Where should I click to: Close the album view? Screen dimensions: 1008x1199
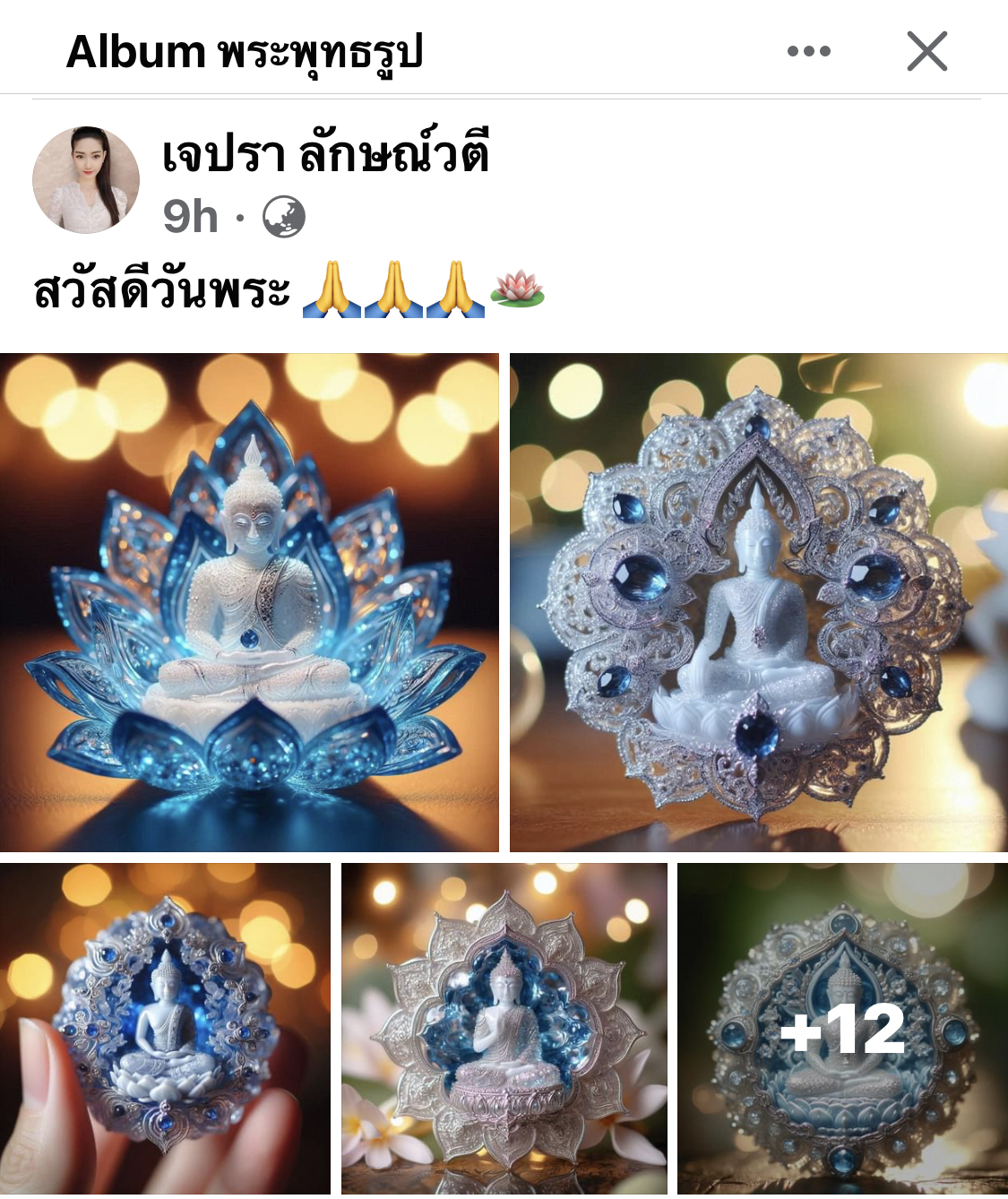click(926, 51)
